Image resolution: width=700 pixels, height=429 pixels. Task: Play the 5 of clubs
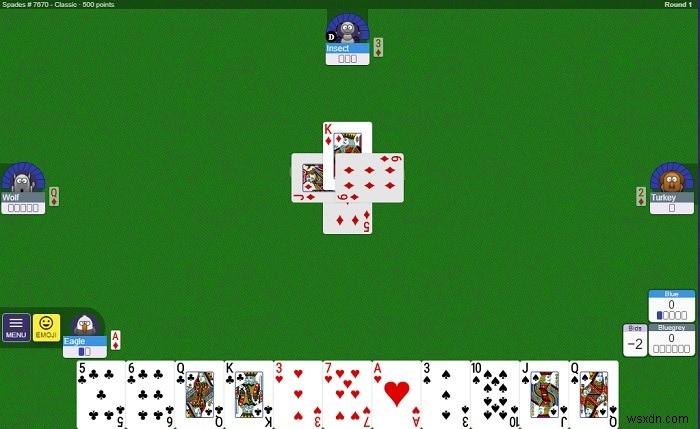(100, 394)
